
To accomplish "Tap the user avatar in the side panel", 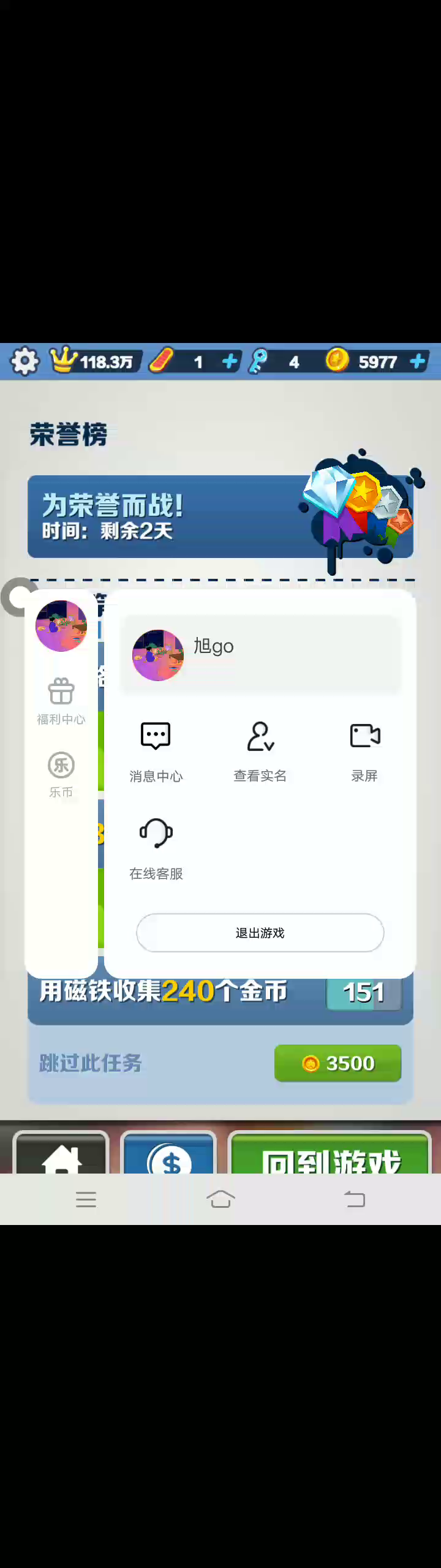I will pyautogui.click(x=61, y=626).
